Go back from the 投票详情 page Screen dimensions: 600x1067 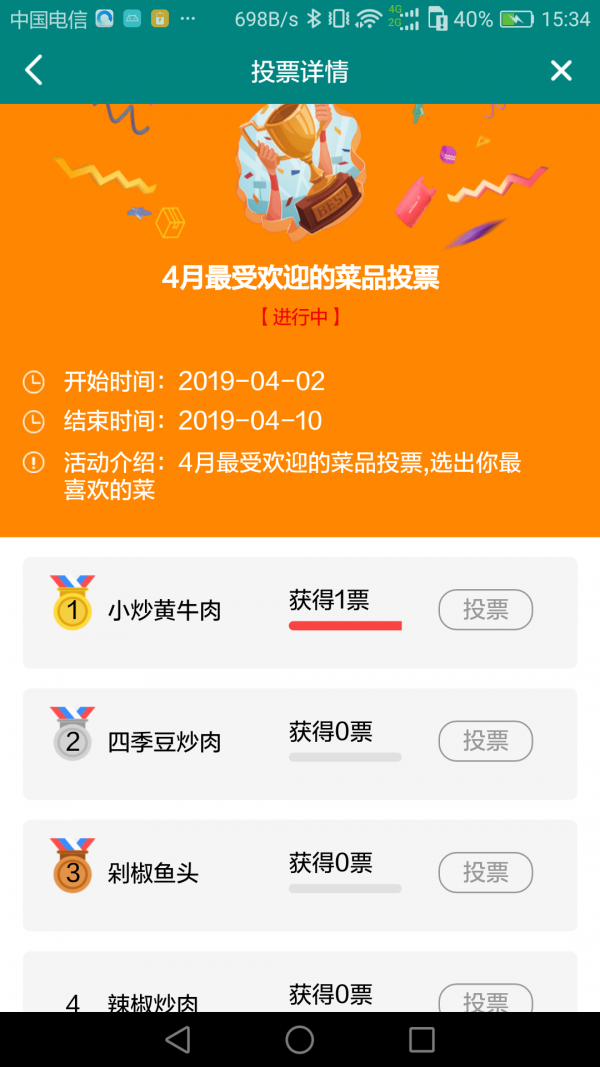pos(34,70)
